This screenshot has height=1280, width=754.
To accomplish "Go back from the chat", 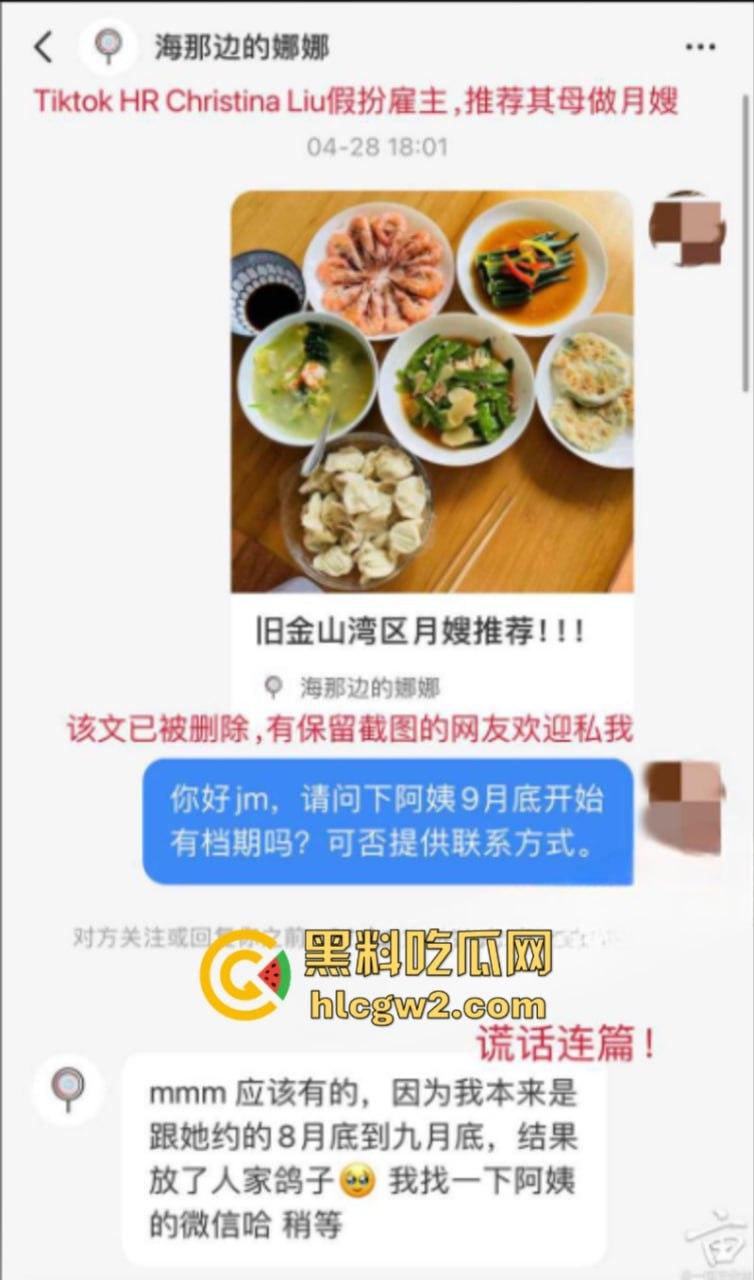I will (x=43, y=47).
